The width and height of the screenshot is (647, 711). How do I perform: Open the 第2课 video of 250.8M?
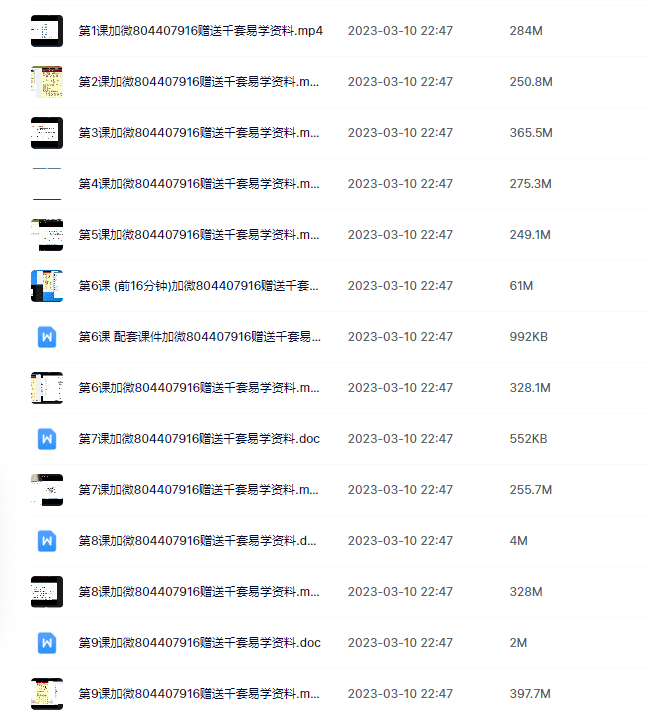pyautogui.click(x=199, y=82)
